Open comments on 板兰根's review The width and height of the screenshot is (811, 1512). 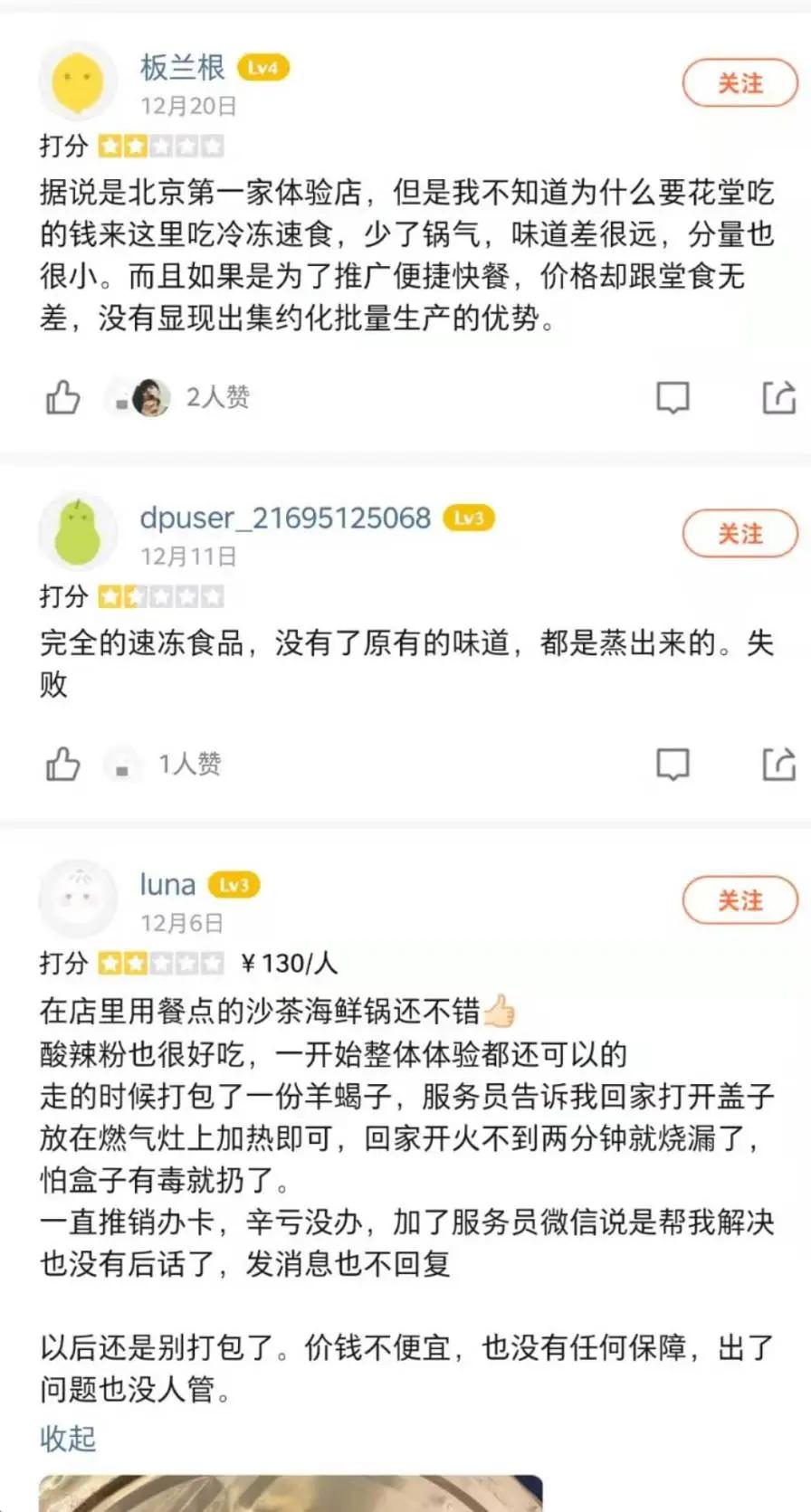(673, 396)
